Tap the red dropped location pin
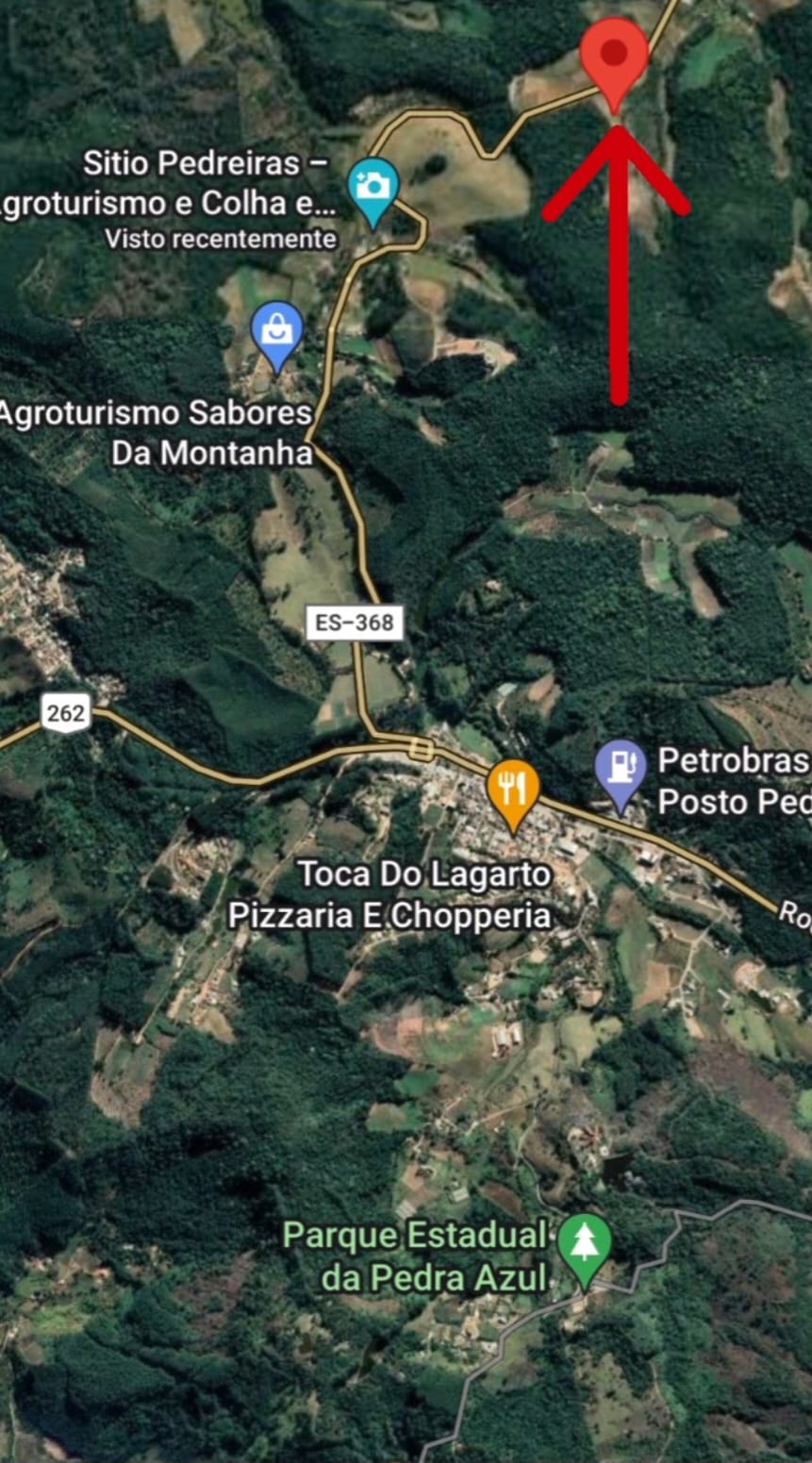812x1463 pixels. pos(614,62)
